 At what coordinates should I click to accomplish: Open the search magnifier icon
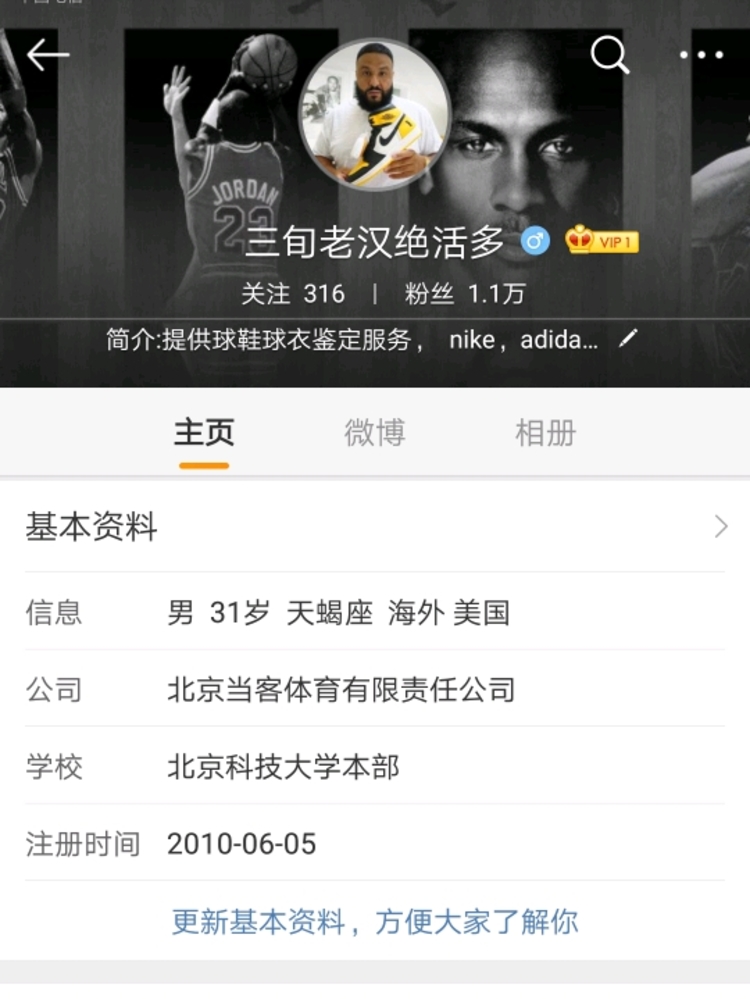tap(609, 55)
